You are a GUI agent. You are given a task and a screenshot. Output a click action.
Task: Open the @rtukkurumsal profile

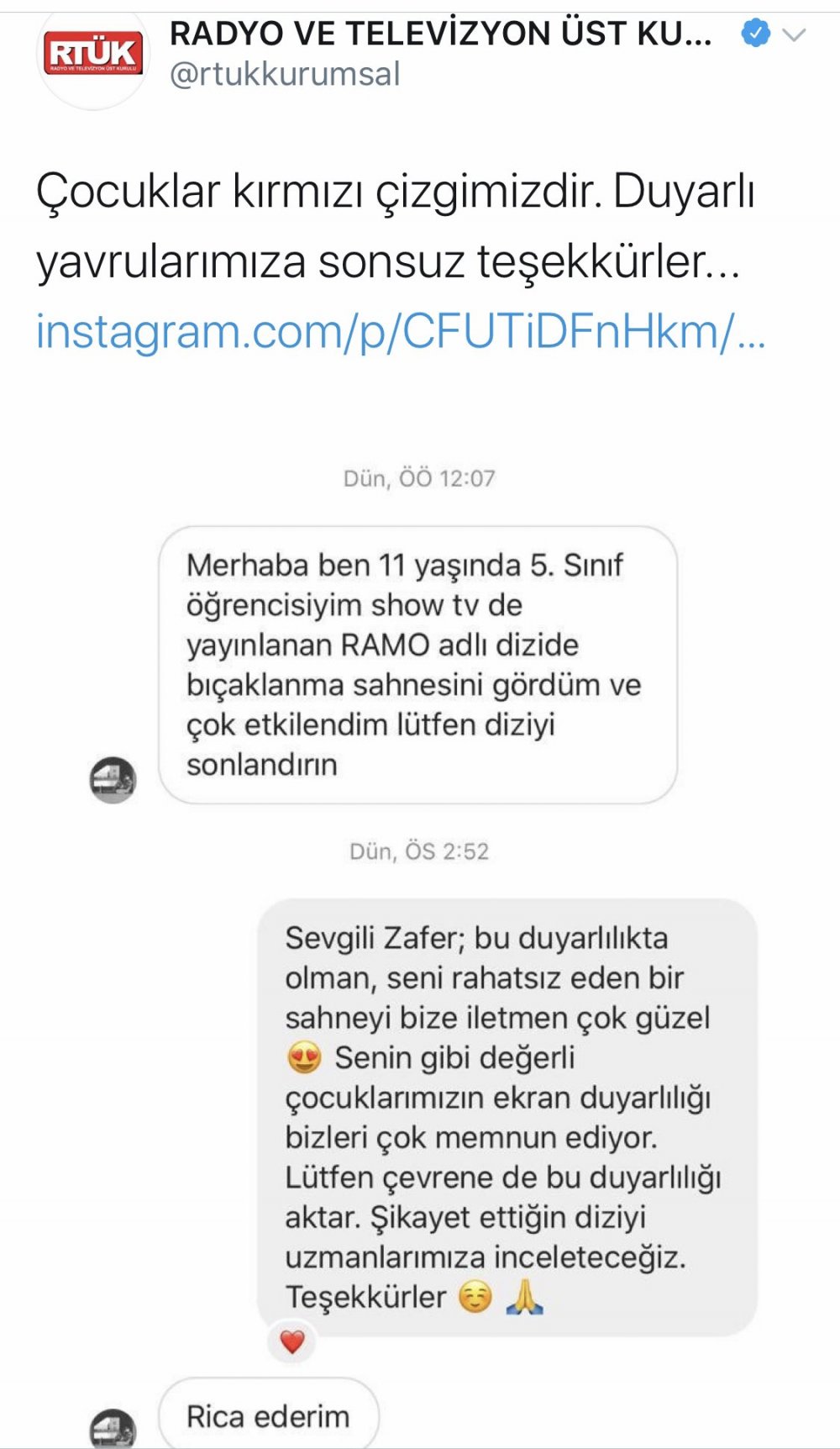(285, 75)
